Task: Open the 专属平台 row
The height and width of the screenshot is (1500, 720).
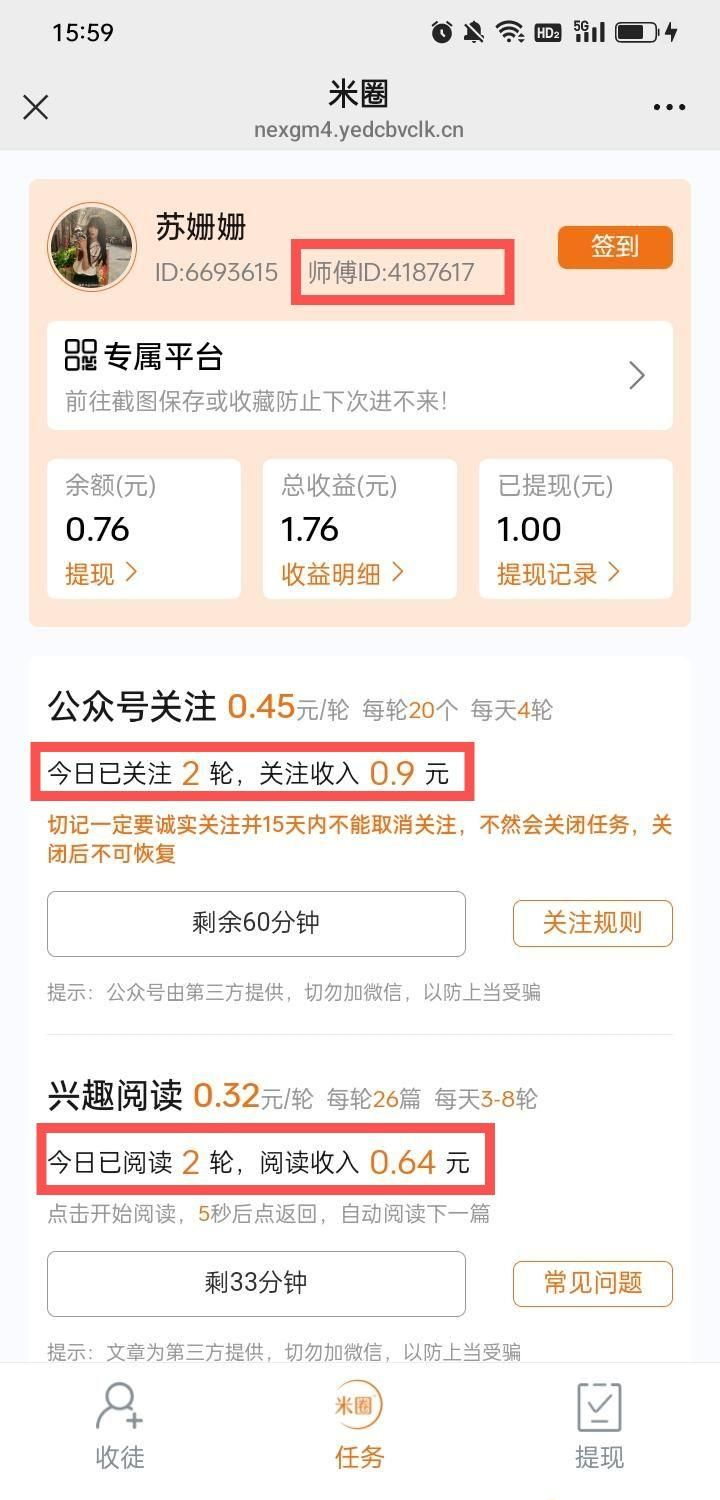Action: coord(359,375)
